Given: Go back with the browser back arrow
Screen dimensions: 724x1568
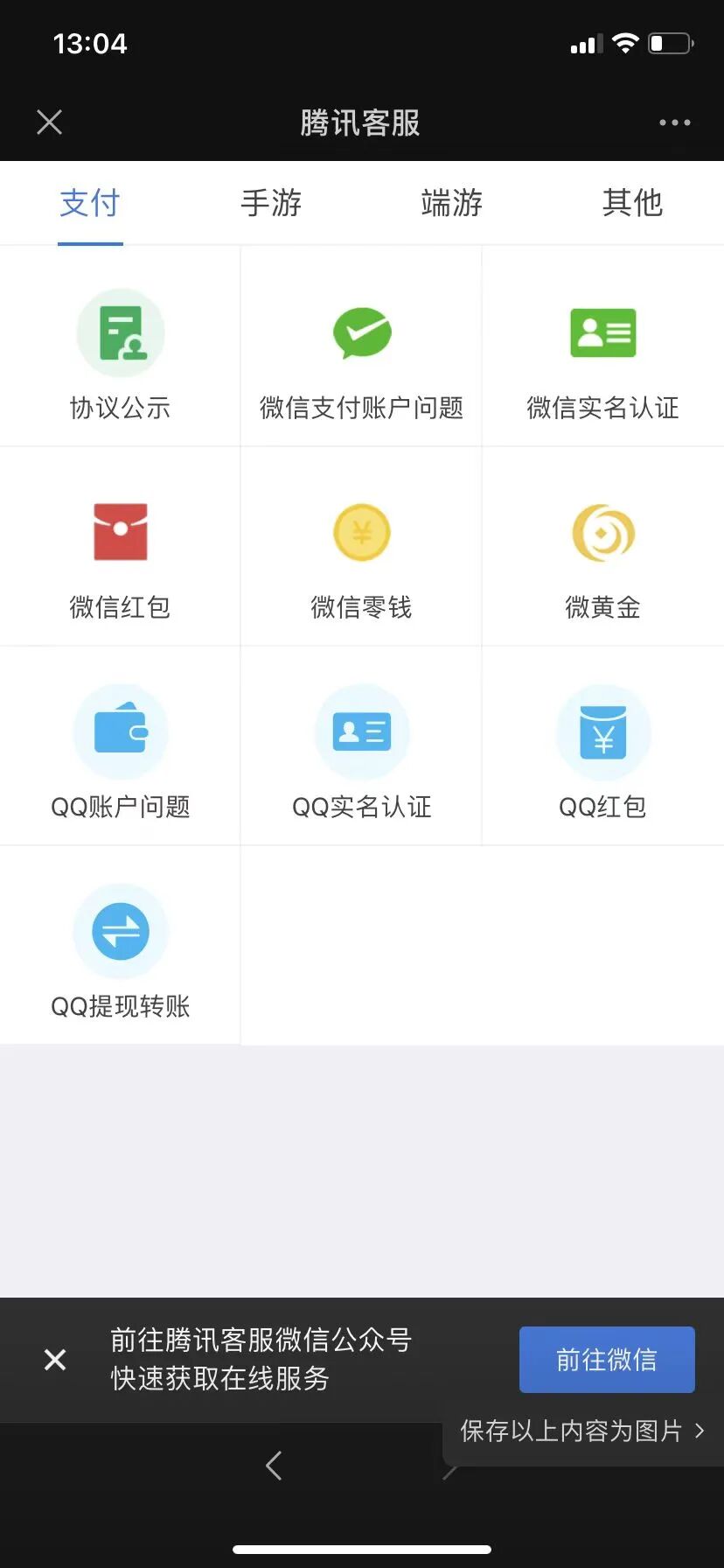Looking at the screenshot, I should point(274,1465).
